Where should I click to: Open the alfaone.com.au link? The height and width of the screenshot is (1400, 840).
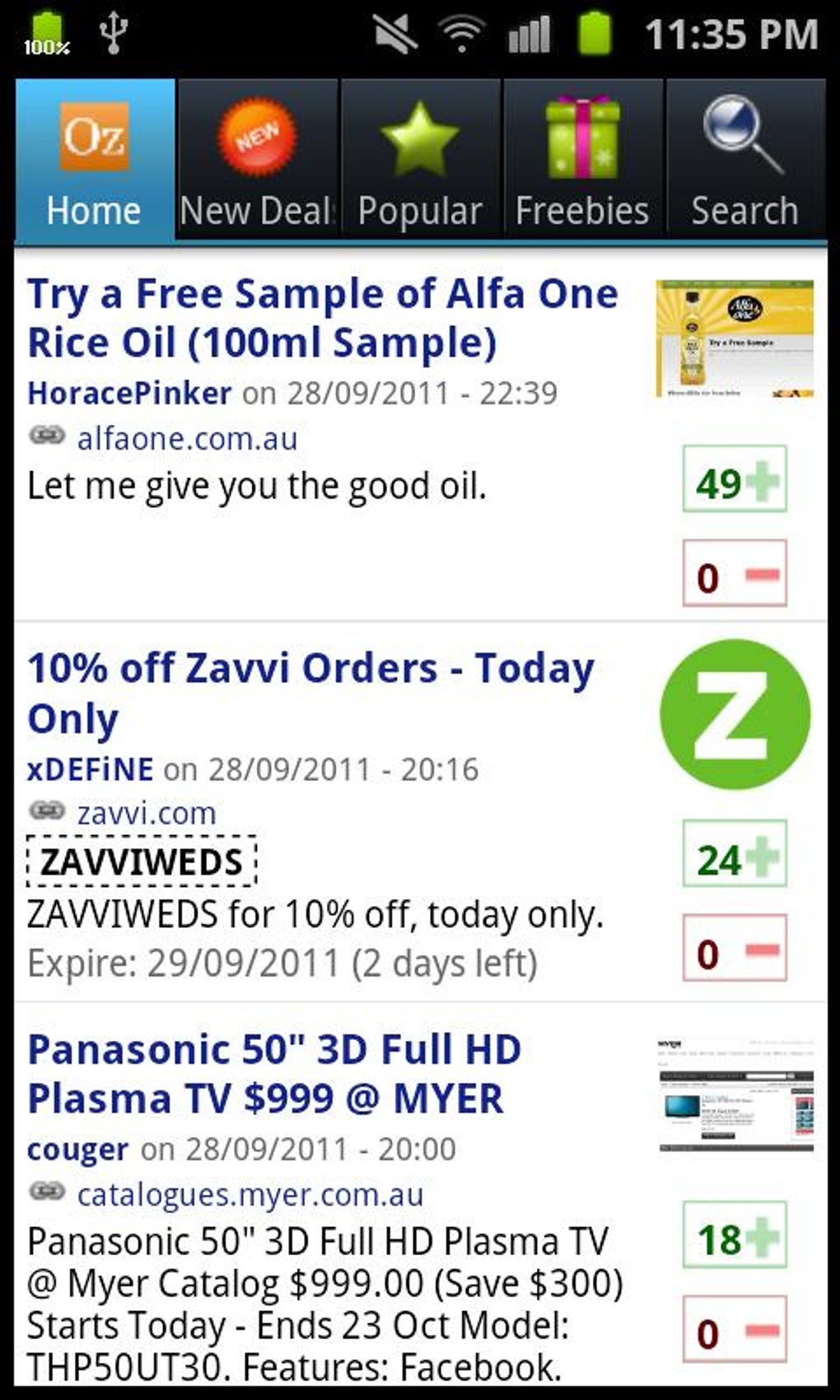pyautogui.click(x=188, y=439)
